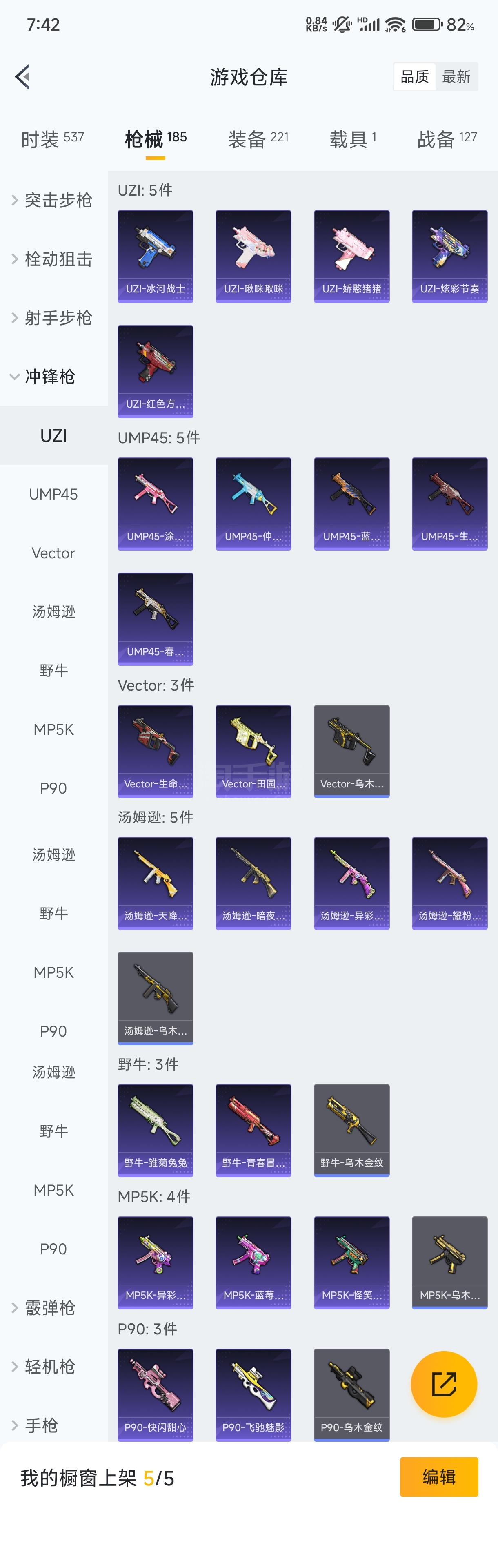Select Vector in the side list
This screenshot has width=498, height=1568.
click(x=53, y=553)
